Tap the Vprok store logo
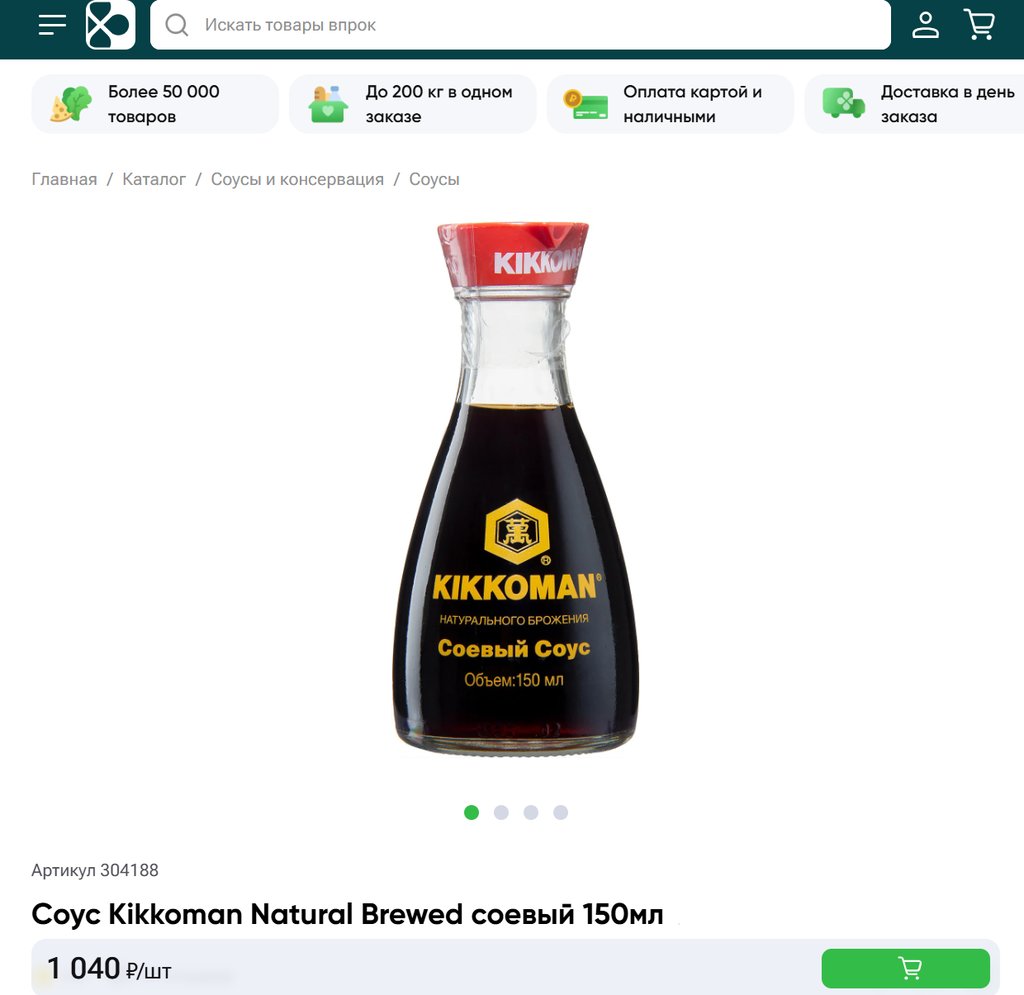Image resolution: width=1024 pixels, height=995 pixels. [x=110, y=25]
